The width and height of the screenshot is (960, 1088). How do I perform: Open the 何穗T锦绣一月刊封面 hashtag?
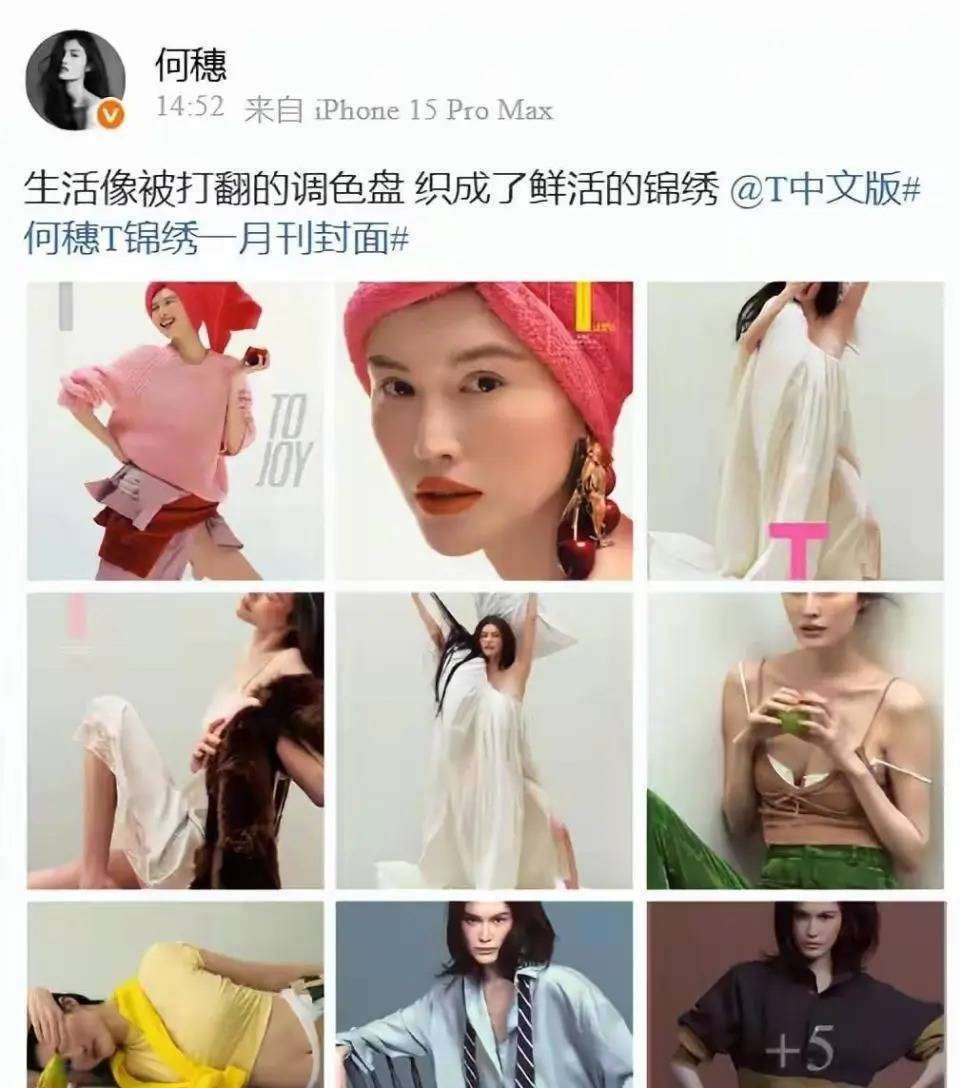point(215,240)
